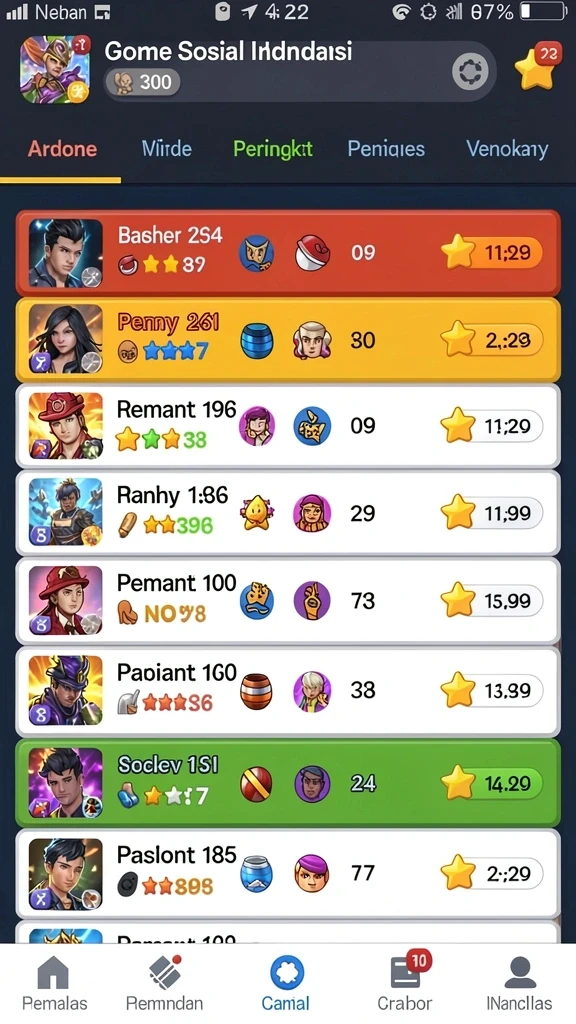This screenshot has width=576, height=1024.
Task: Go to the Peniqies tab
Action: click(386, 149)
